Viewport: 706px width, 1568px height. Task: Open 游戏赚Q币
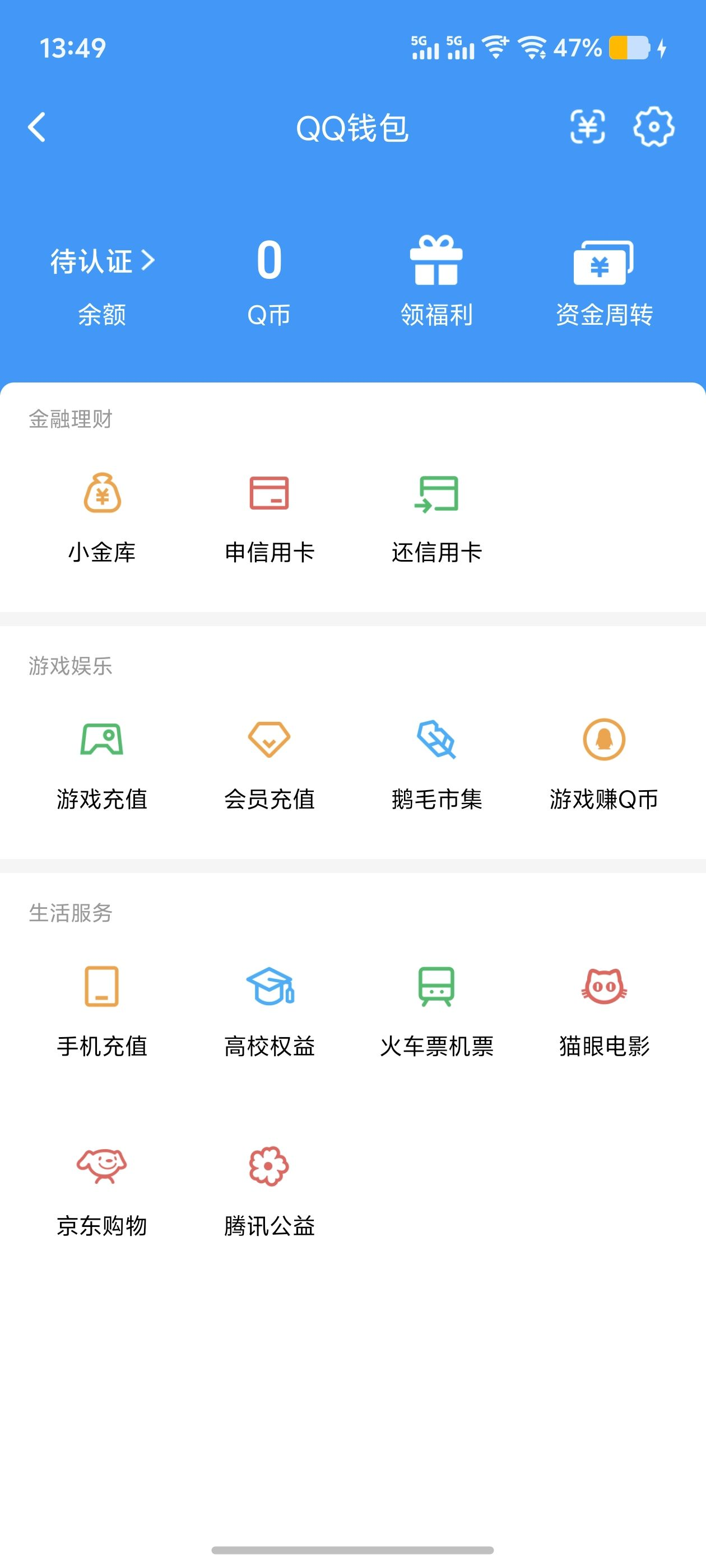[603, 765]
